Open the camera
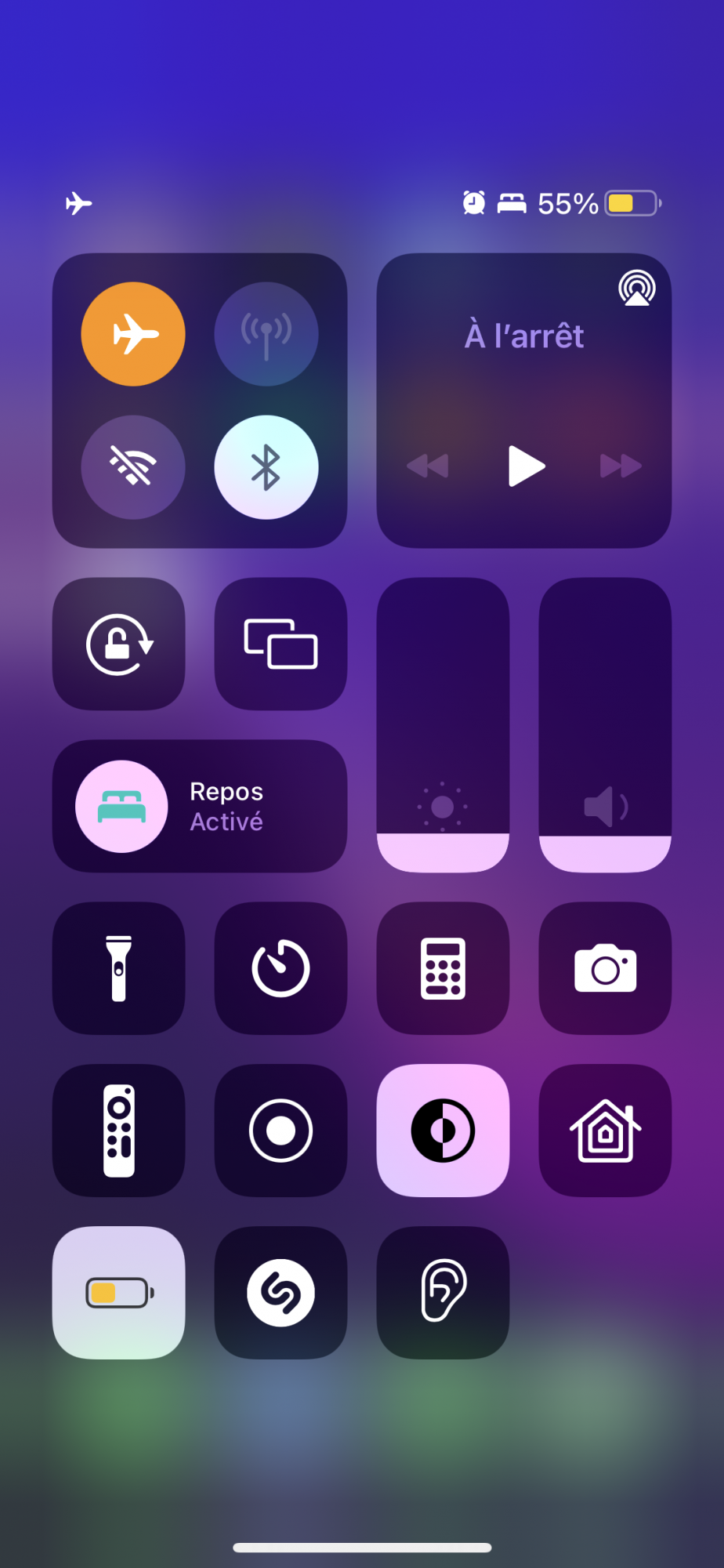 point(605,968)
